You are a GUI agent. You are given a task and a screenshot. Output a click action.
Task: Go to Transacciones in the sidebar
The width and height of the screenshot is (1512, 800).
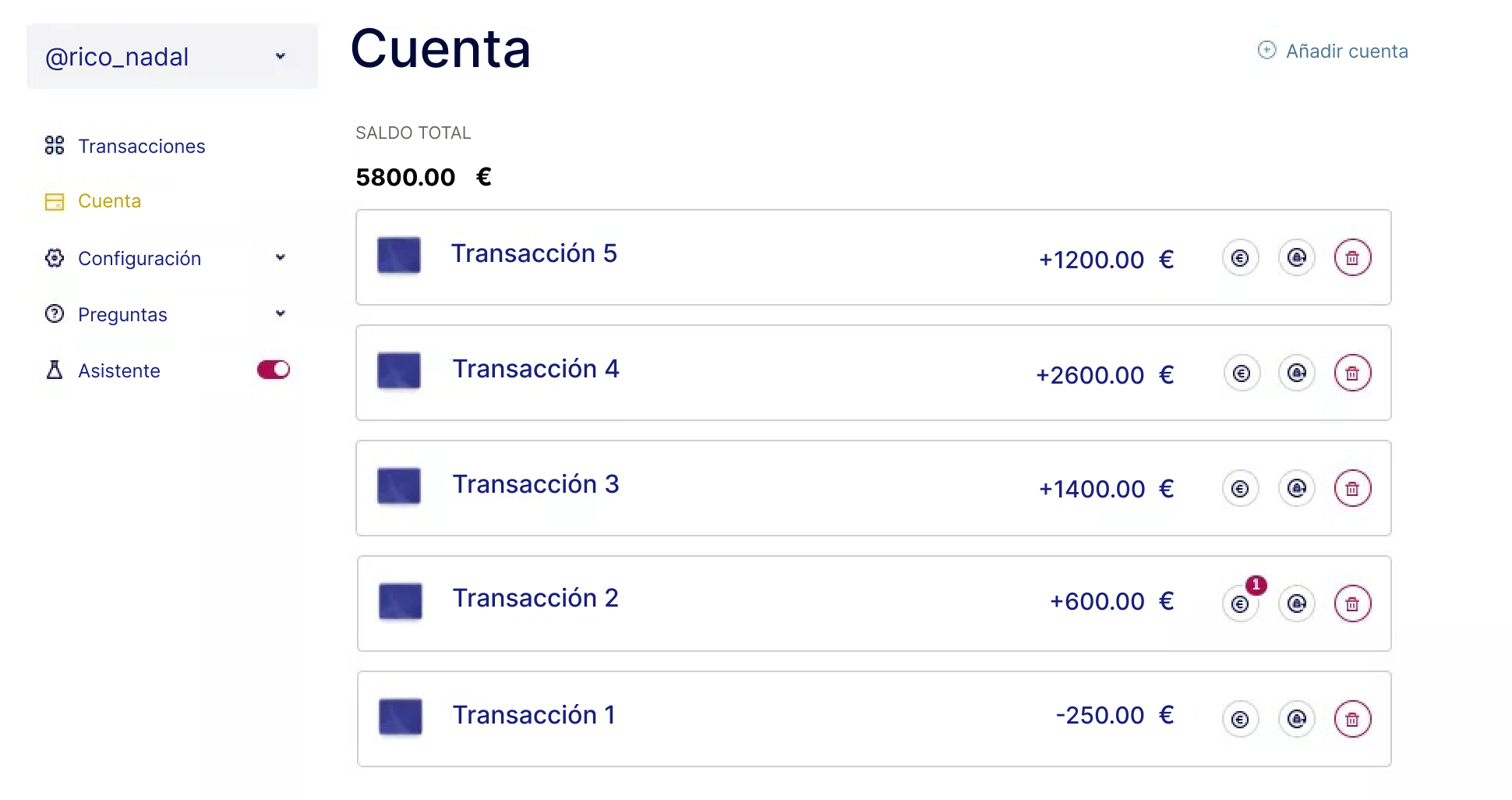(x=141, y=147)
